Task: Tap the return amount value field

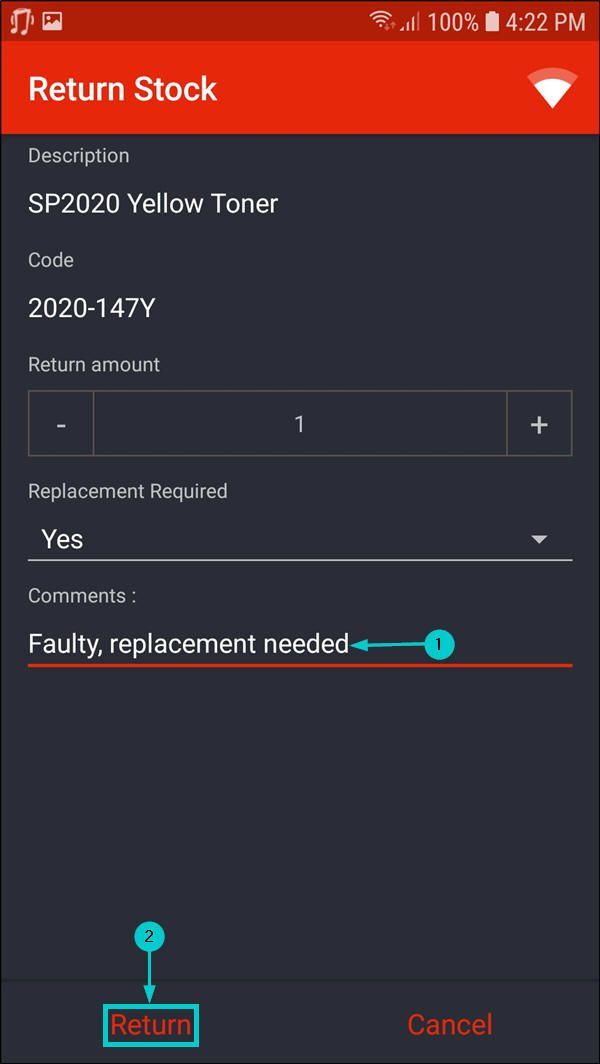Action: coord(299,424)
